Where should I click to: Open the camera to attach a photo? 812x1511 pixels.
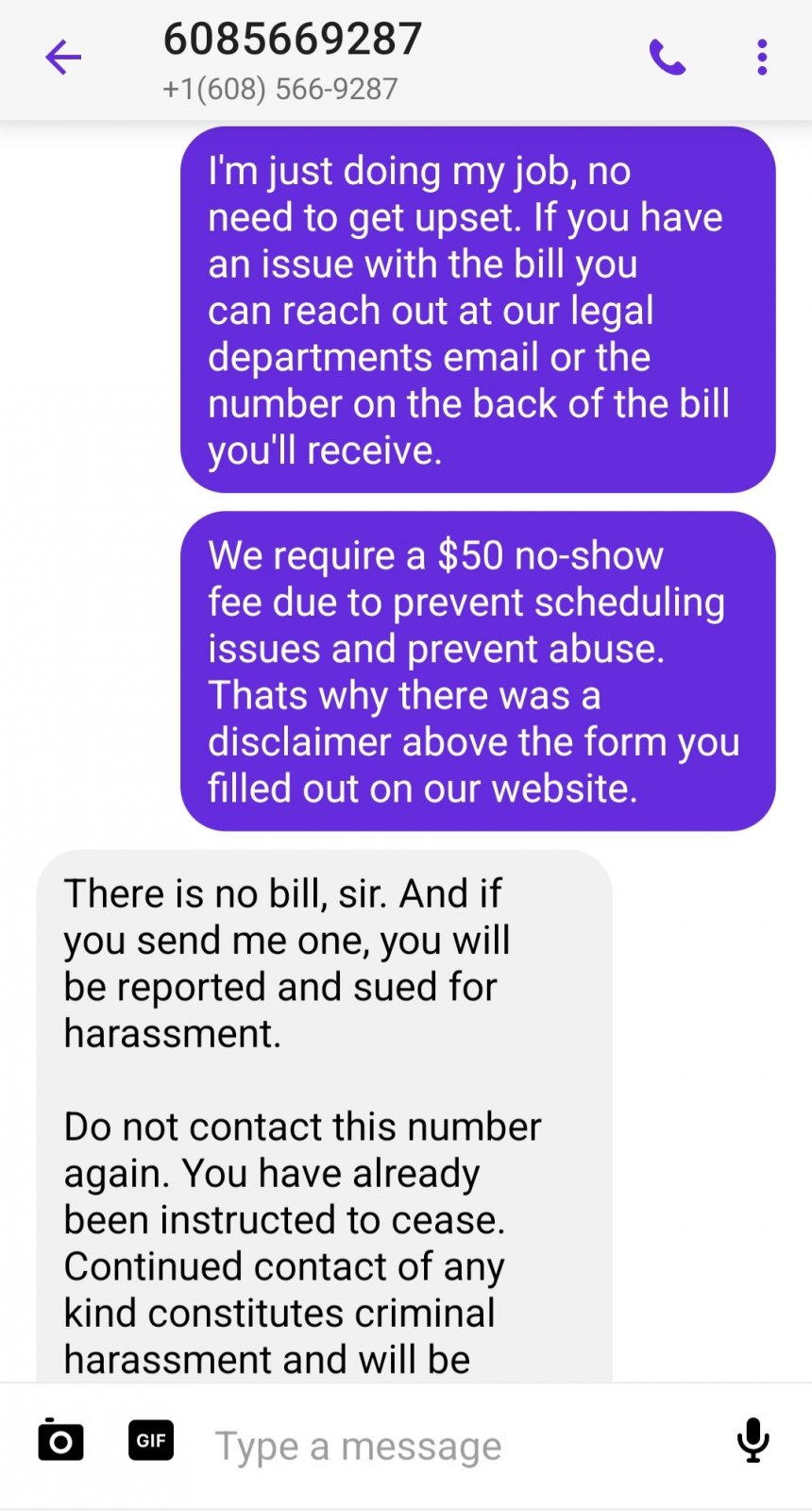[60, 1440]
